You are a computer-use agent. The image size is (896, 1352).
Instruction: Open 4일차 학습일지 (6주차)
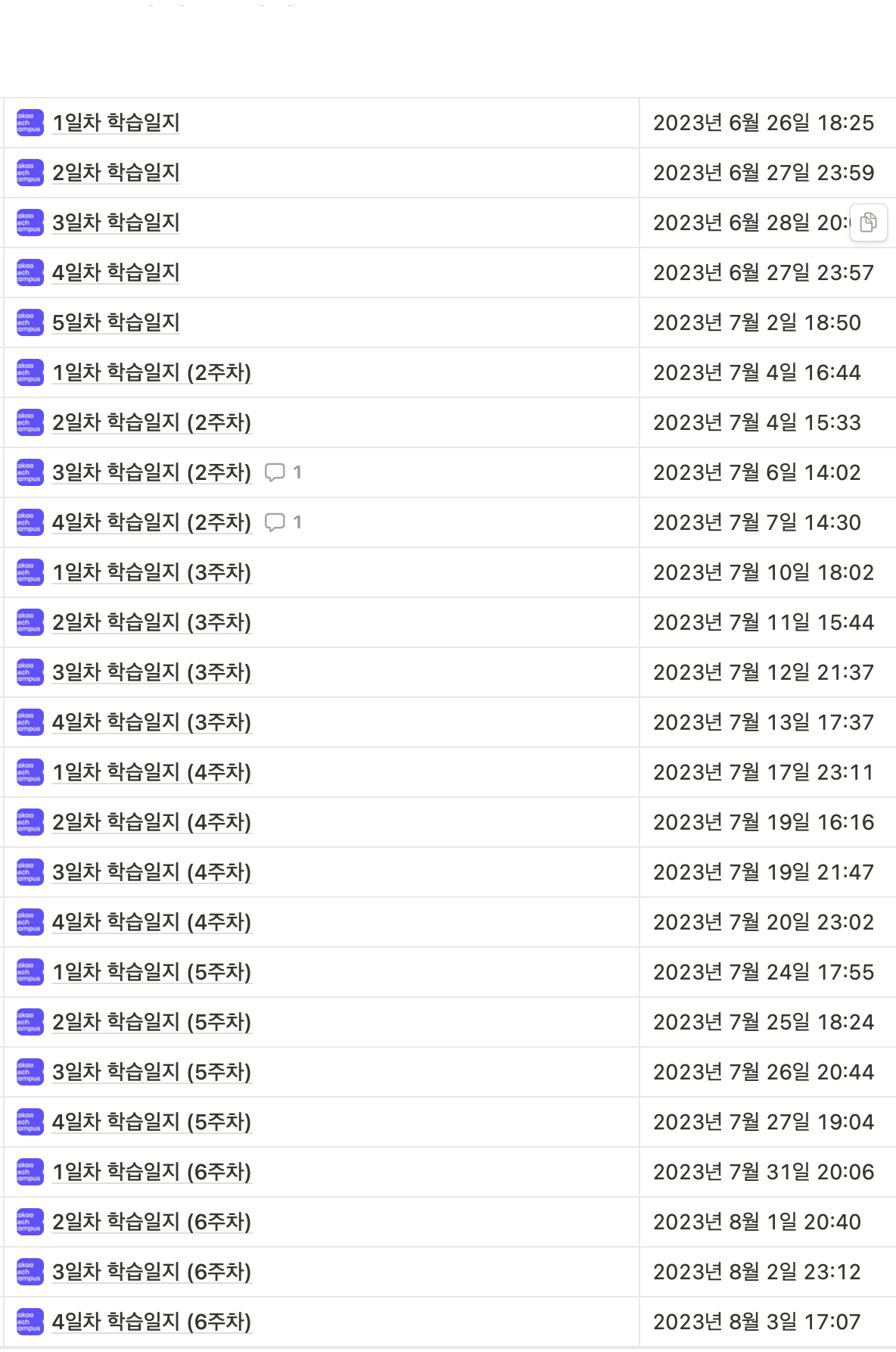coord(151,1322)
